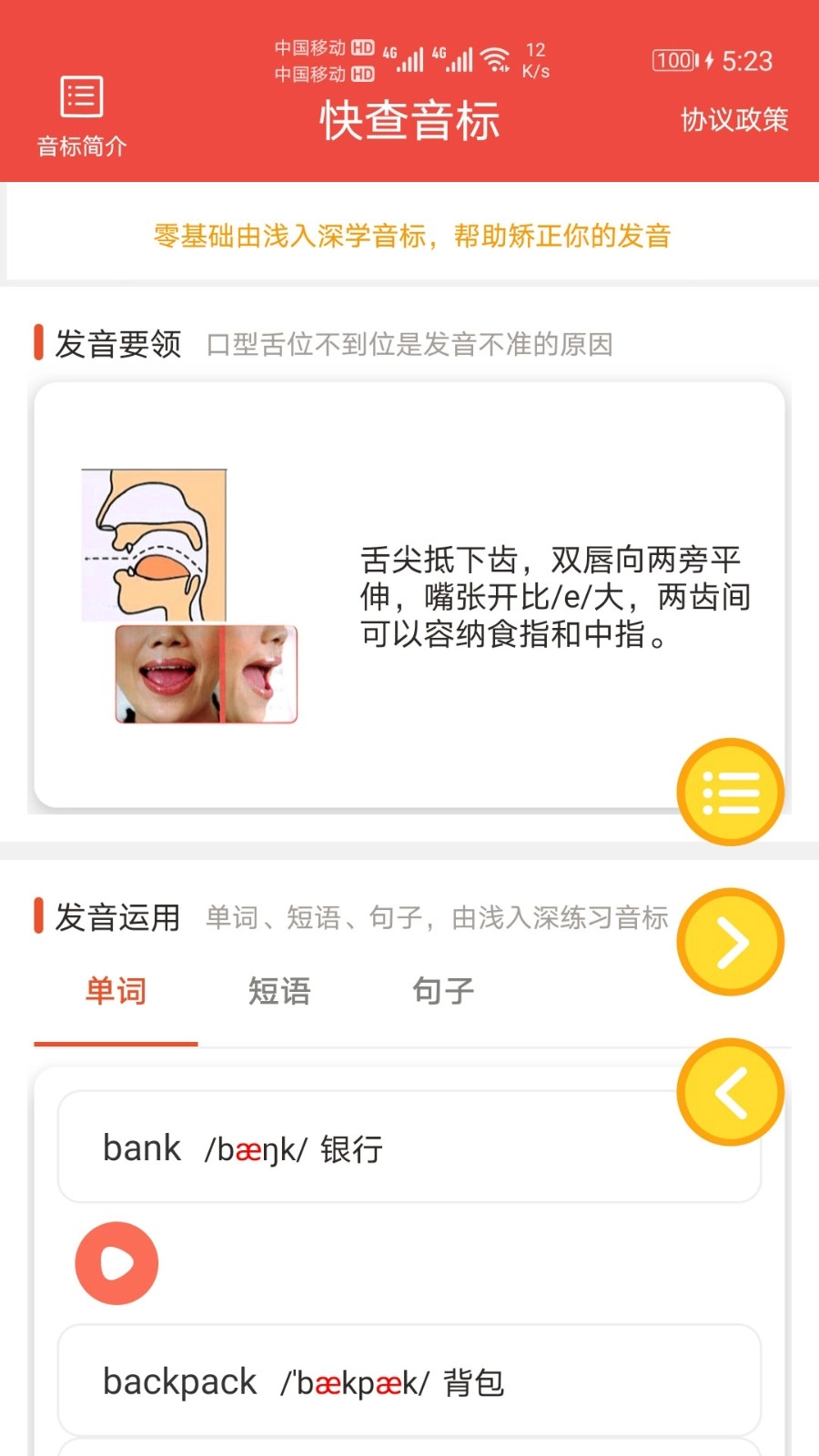Tap the banner text about learning phonetics
This screenshot has height=1456, width=819.
point(409,235)
